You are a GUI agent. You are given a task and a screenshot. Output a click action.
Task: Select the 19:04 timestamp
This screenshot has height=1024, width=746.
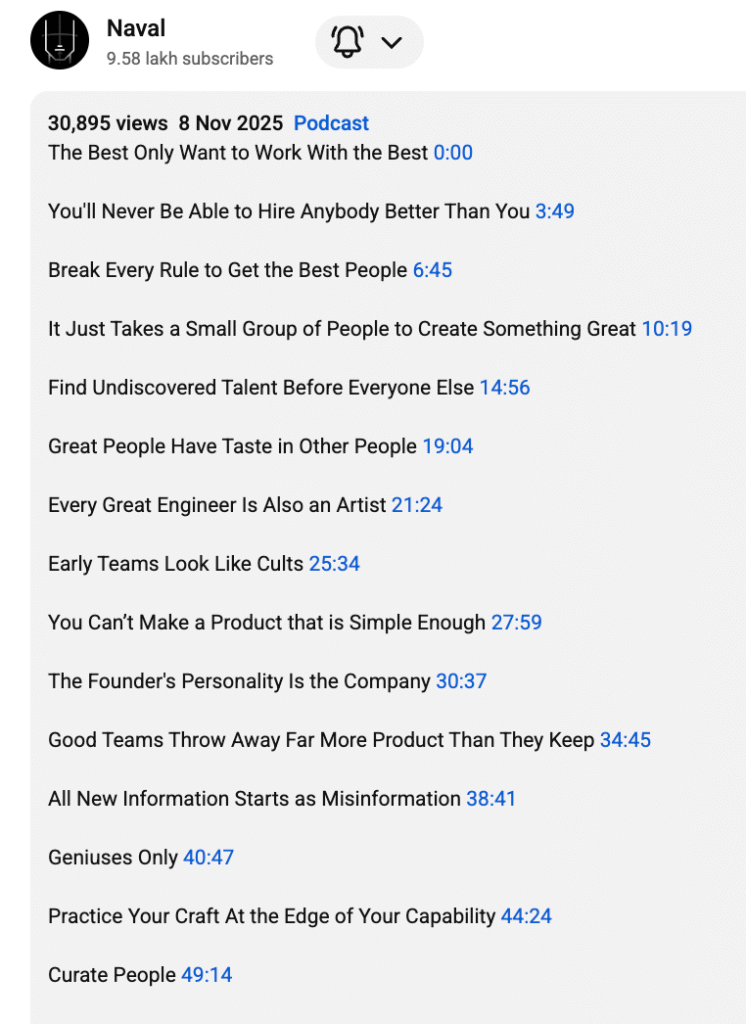pos(448,446)
